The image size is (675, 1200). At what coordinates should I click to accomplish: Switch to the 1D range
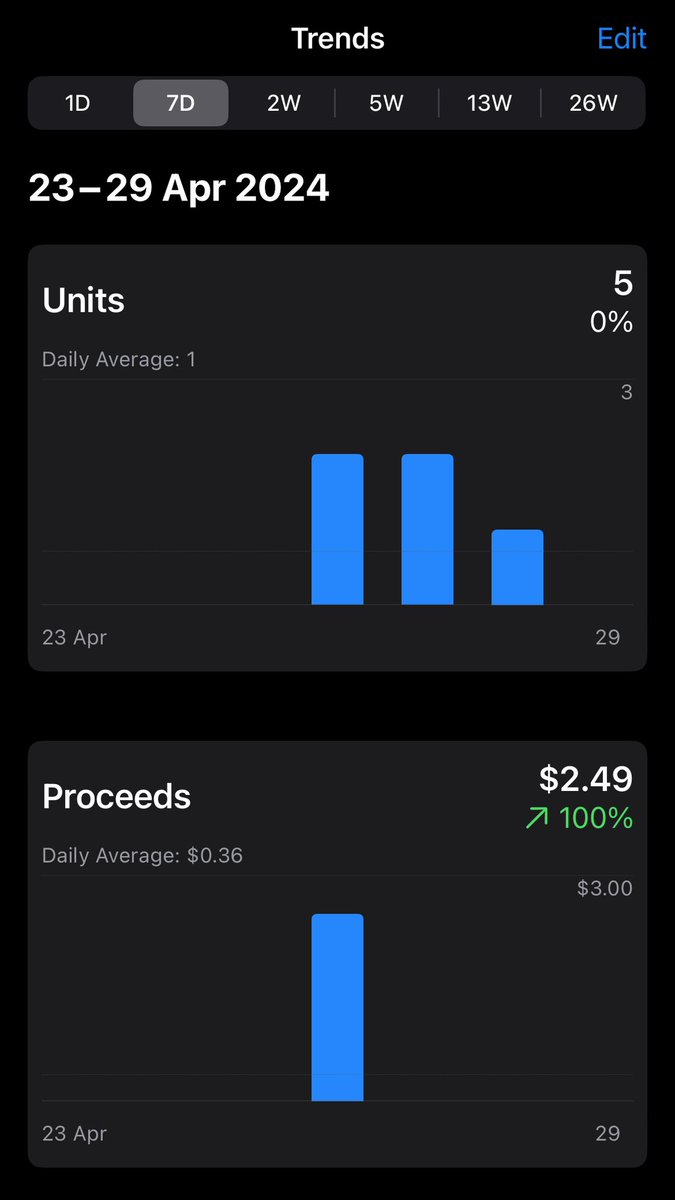point(78,103)
